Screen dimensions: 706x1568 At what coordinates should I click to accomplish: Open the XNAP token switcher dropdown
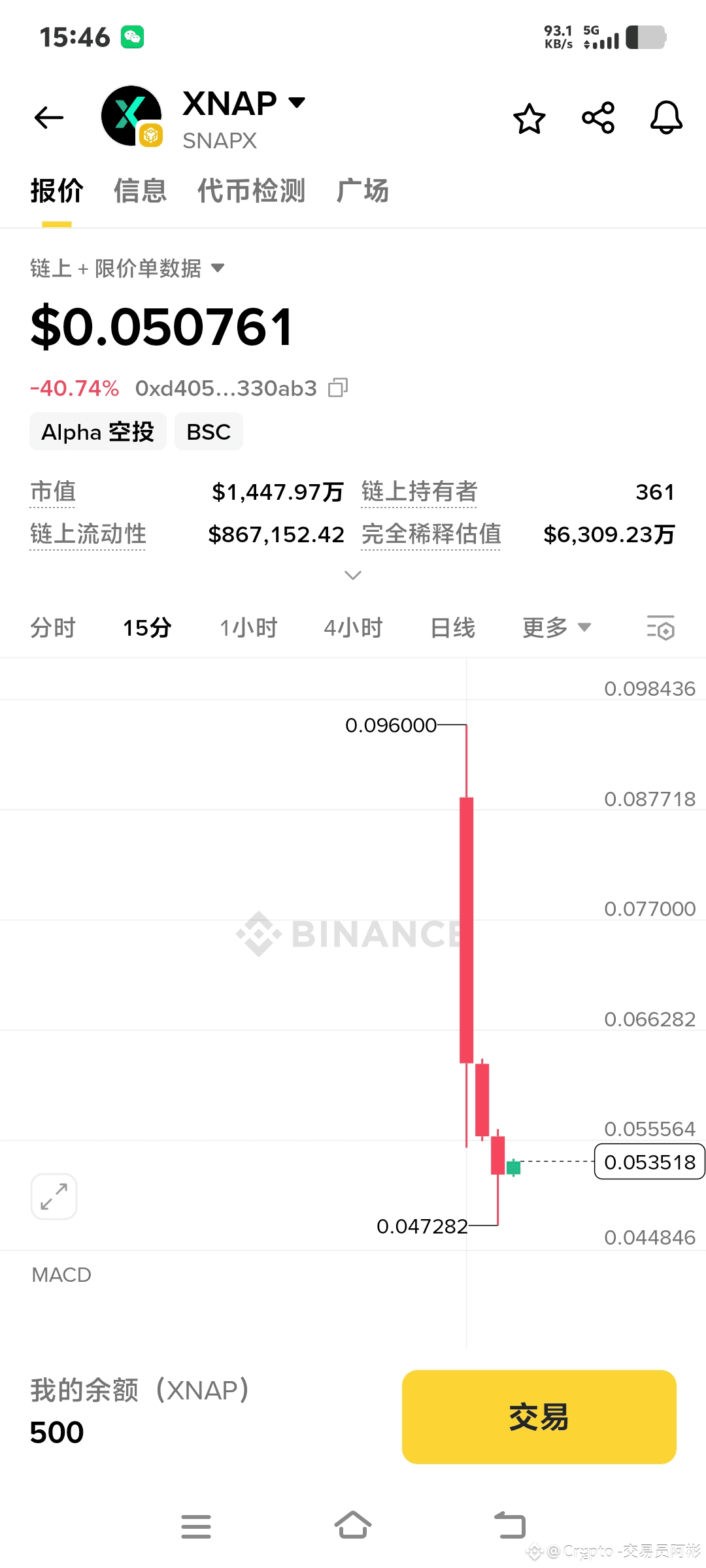(x=296, y=103)
